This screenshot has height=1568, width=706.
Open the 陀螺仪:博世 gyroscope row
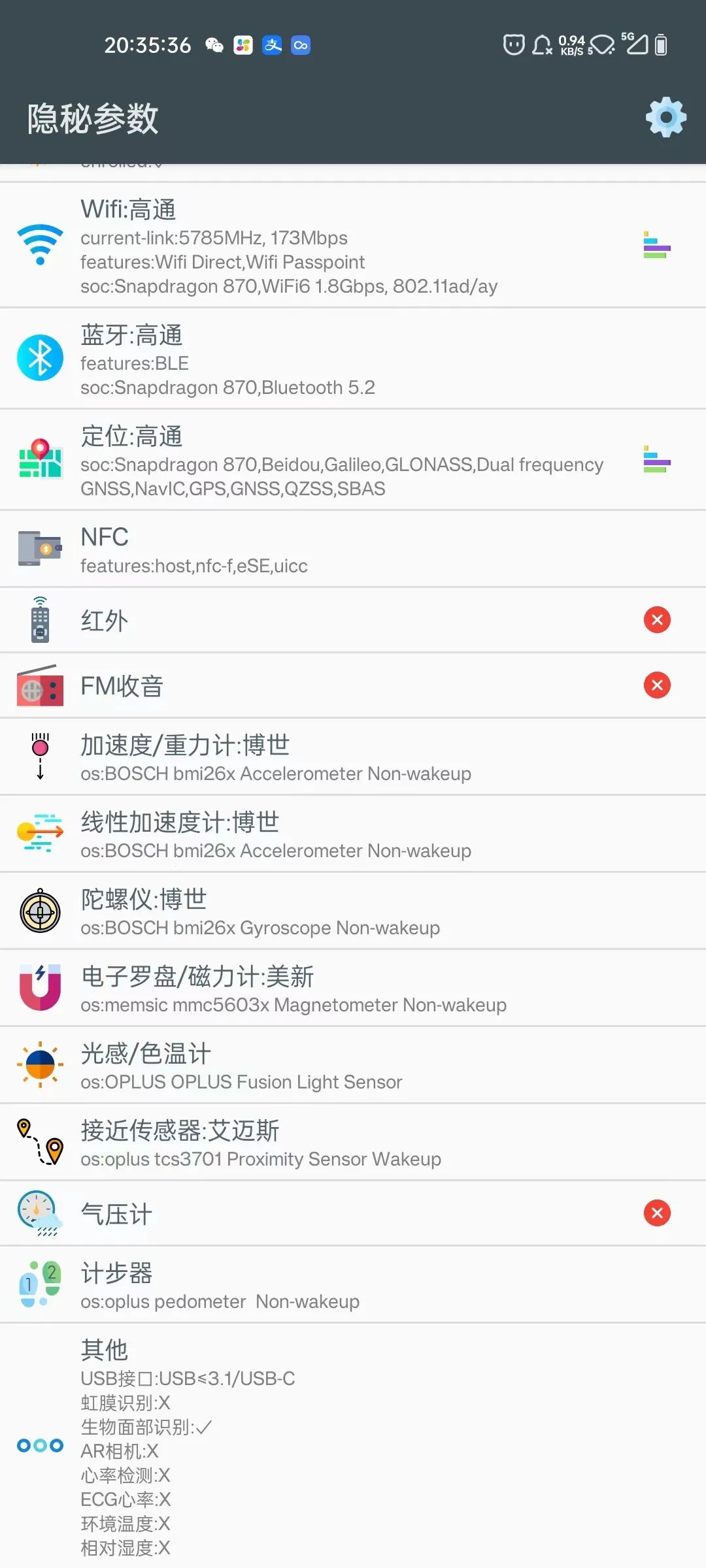click(353, 911)
